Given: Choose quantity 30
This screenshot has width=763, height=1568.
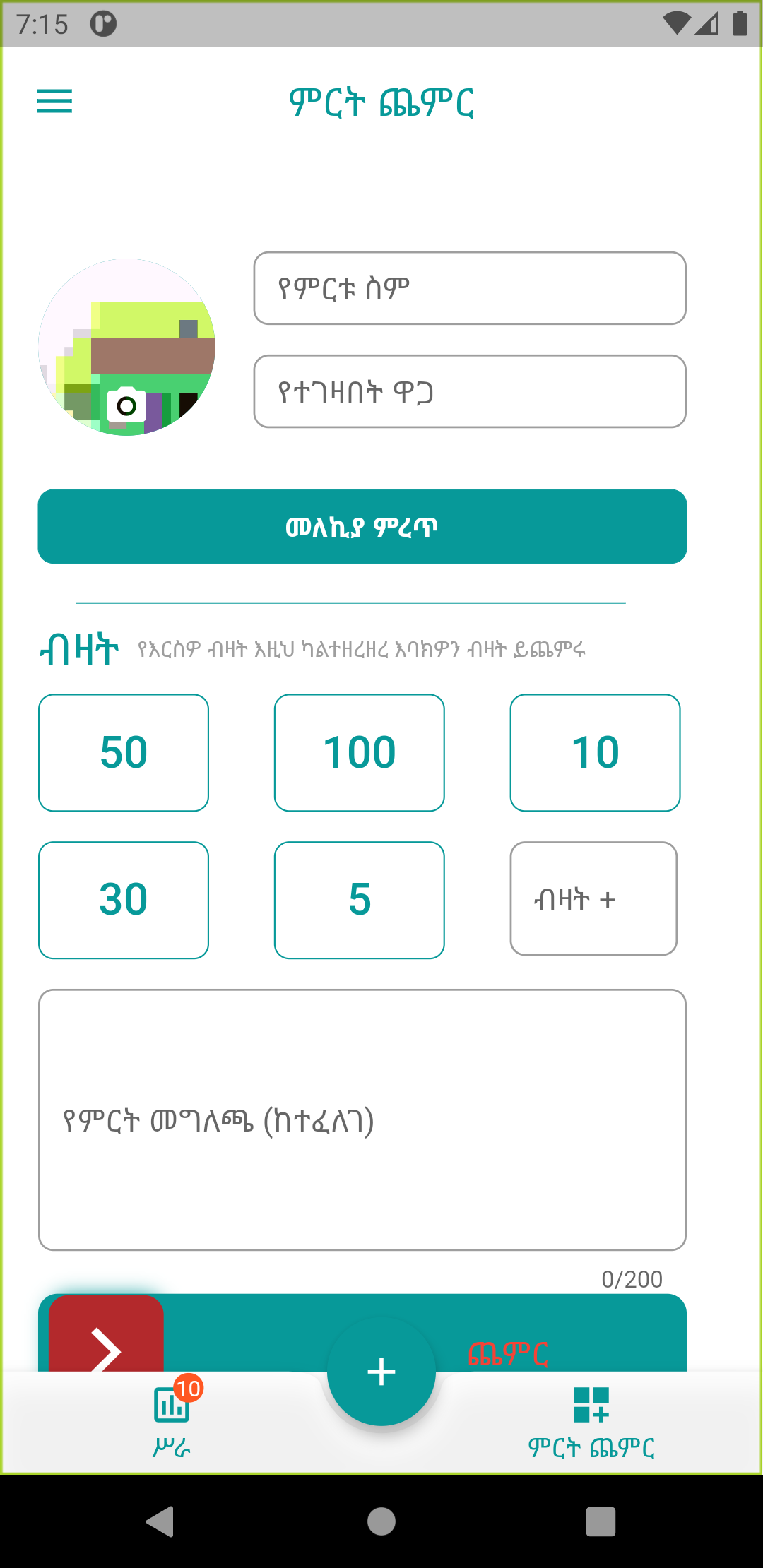Looking at the screenshot, I should pos(124,900).
